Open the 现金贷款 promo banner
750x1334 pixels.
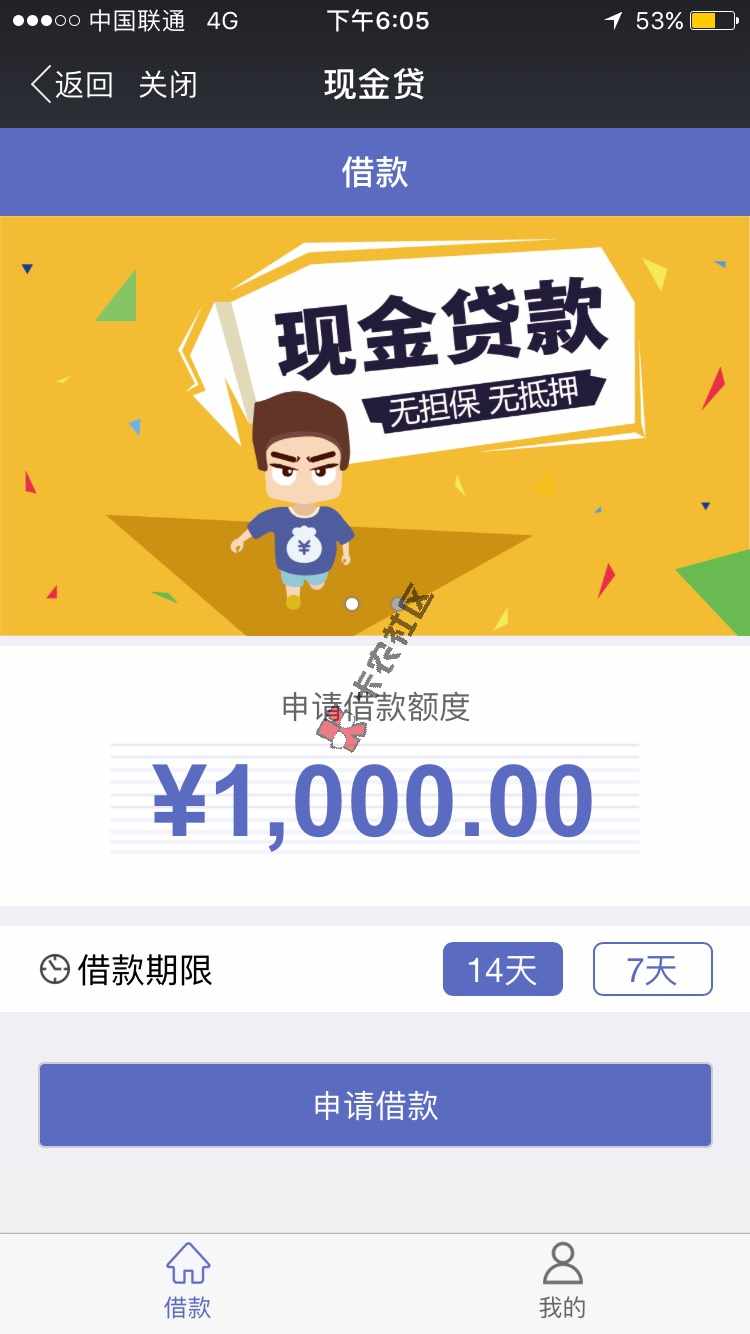(375, 425)
